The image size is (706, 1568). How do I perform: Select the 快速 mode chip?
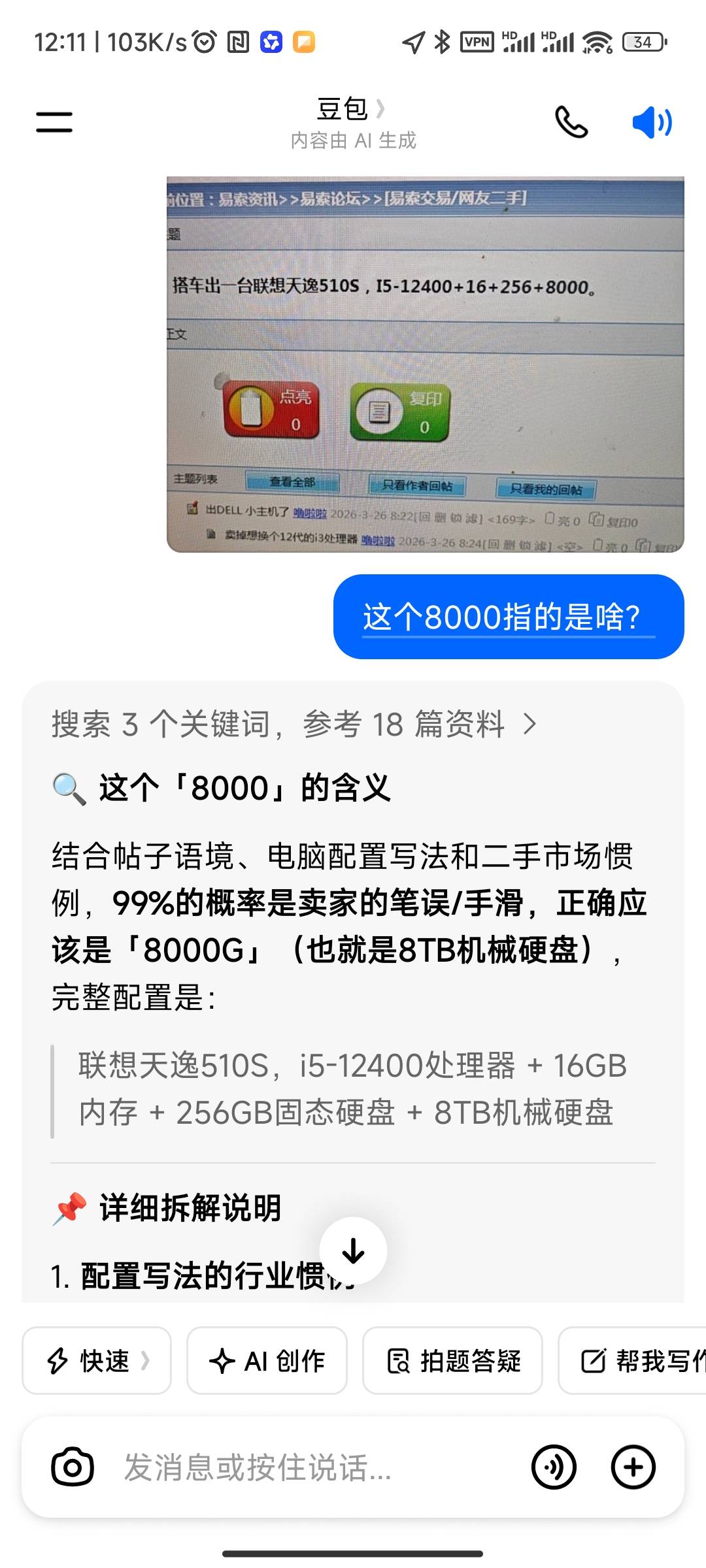tap(97, 1361)
